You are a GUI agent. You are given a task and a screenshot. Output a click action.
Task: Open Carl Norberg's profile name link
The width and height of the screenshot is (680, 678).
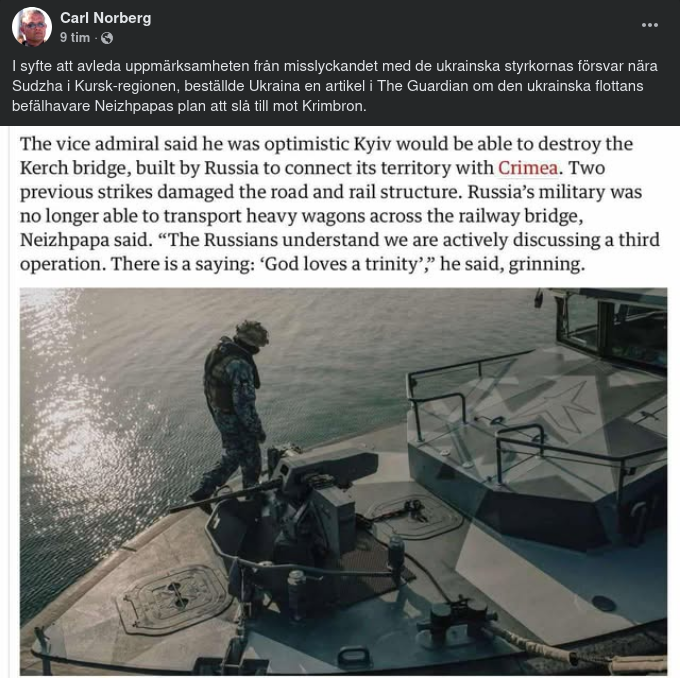point(105,18)
